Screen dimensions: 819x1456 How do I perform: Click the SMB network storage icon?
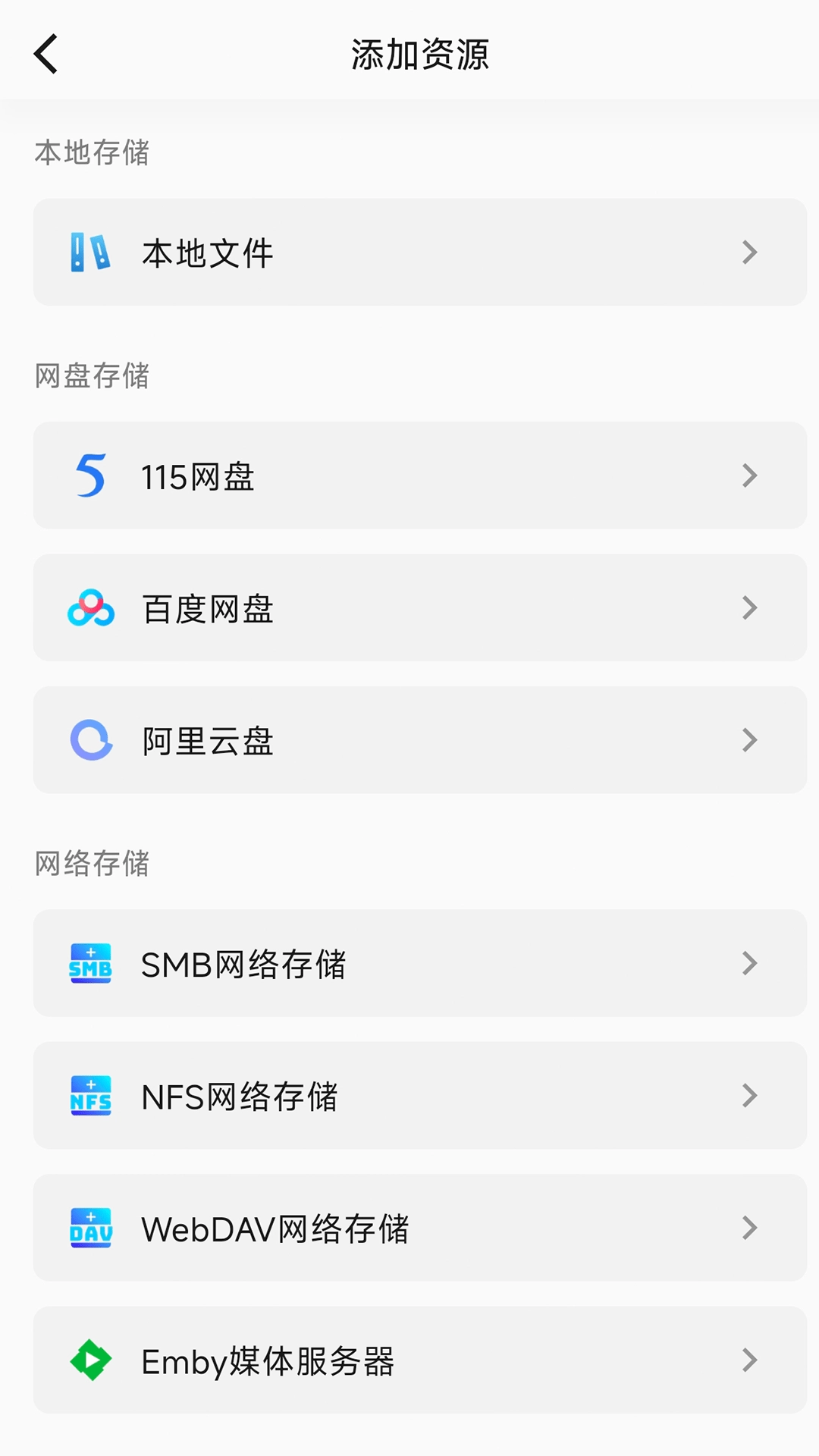90,963
